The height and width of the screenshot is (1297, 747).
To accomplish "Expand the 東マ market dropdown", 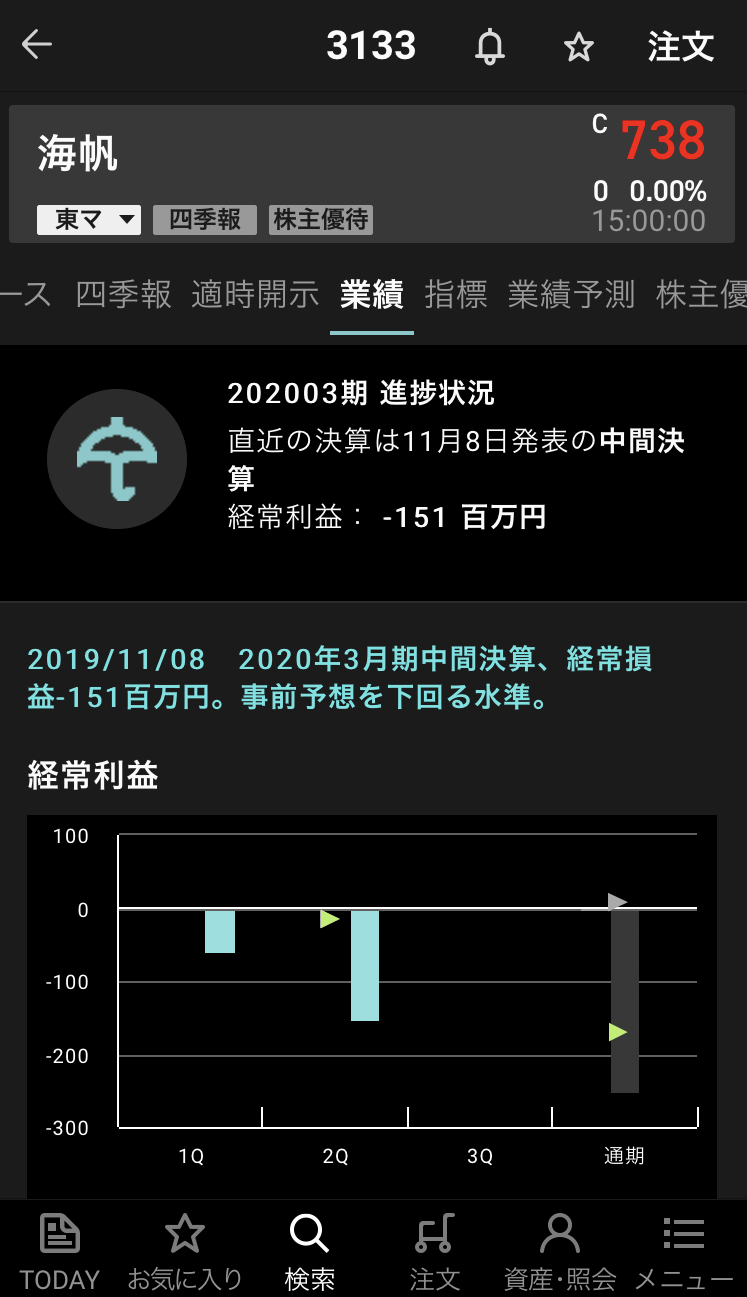I will pyautogui.click(x=88, y=220).
